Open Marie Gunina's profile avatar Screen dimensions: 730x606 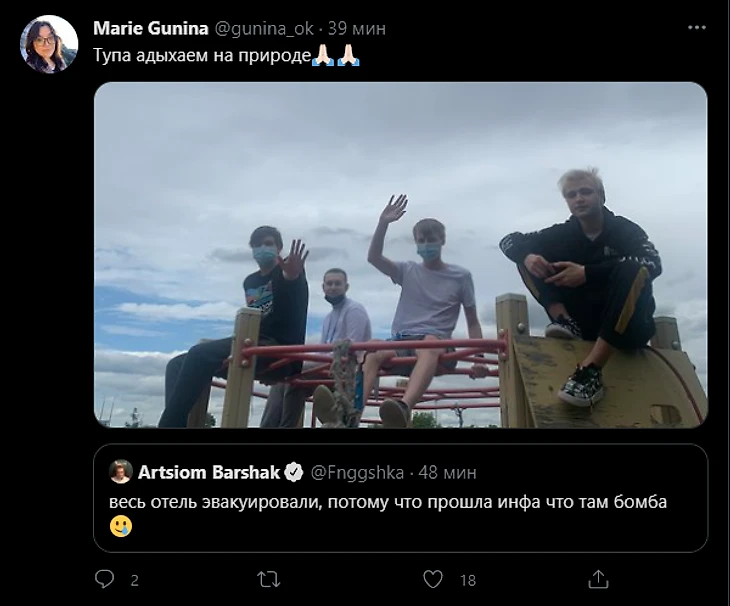[x=49, y=44]
